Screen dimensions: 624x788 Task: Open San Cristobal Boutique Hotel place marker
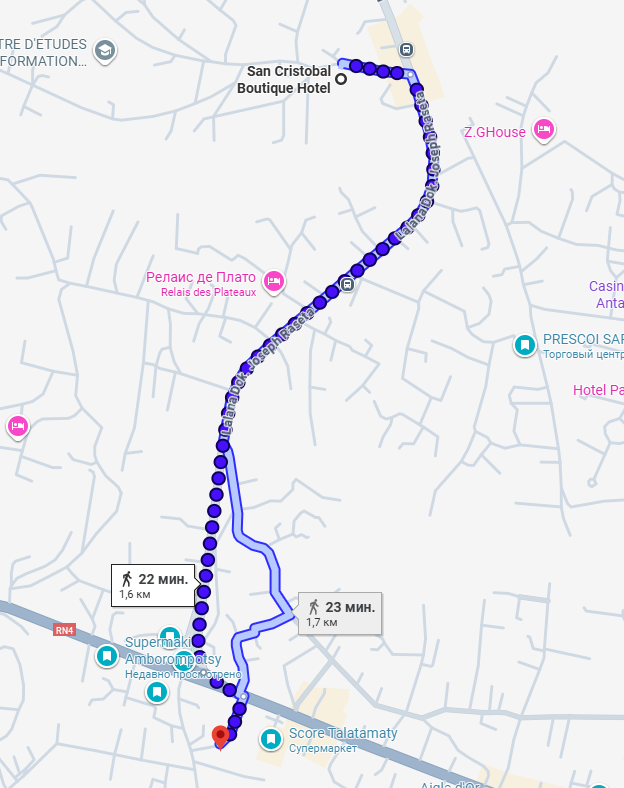tap(341, 79)
